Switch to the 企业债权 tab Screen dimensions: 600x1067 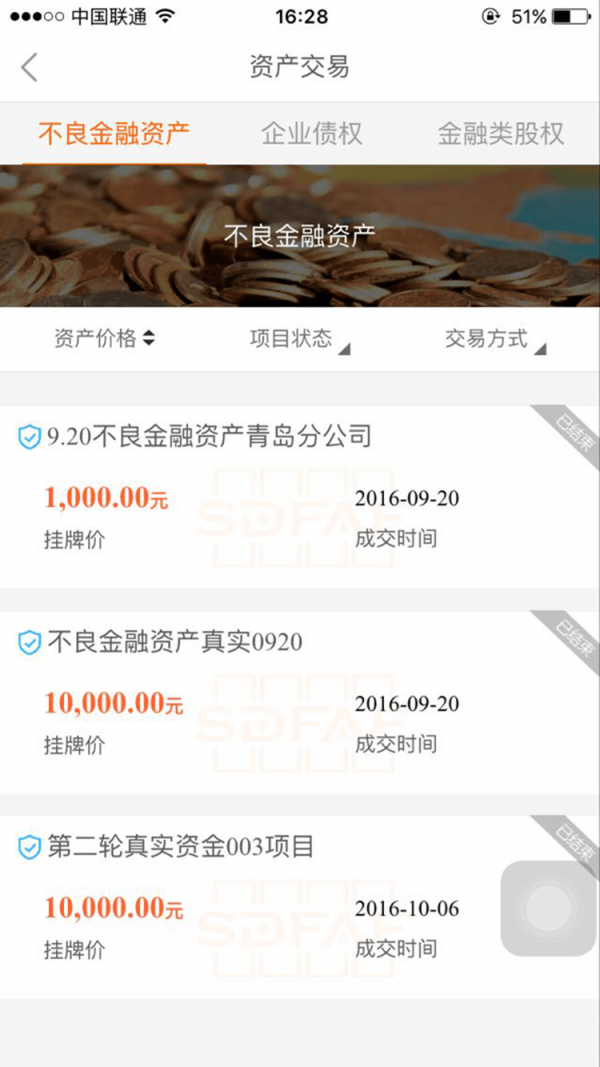pos(311,134)
